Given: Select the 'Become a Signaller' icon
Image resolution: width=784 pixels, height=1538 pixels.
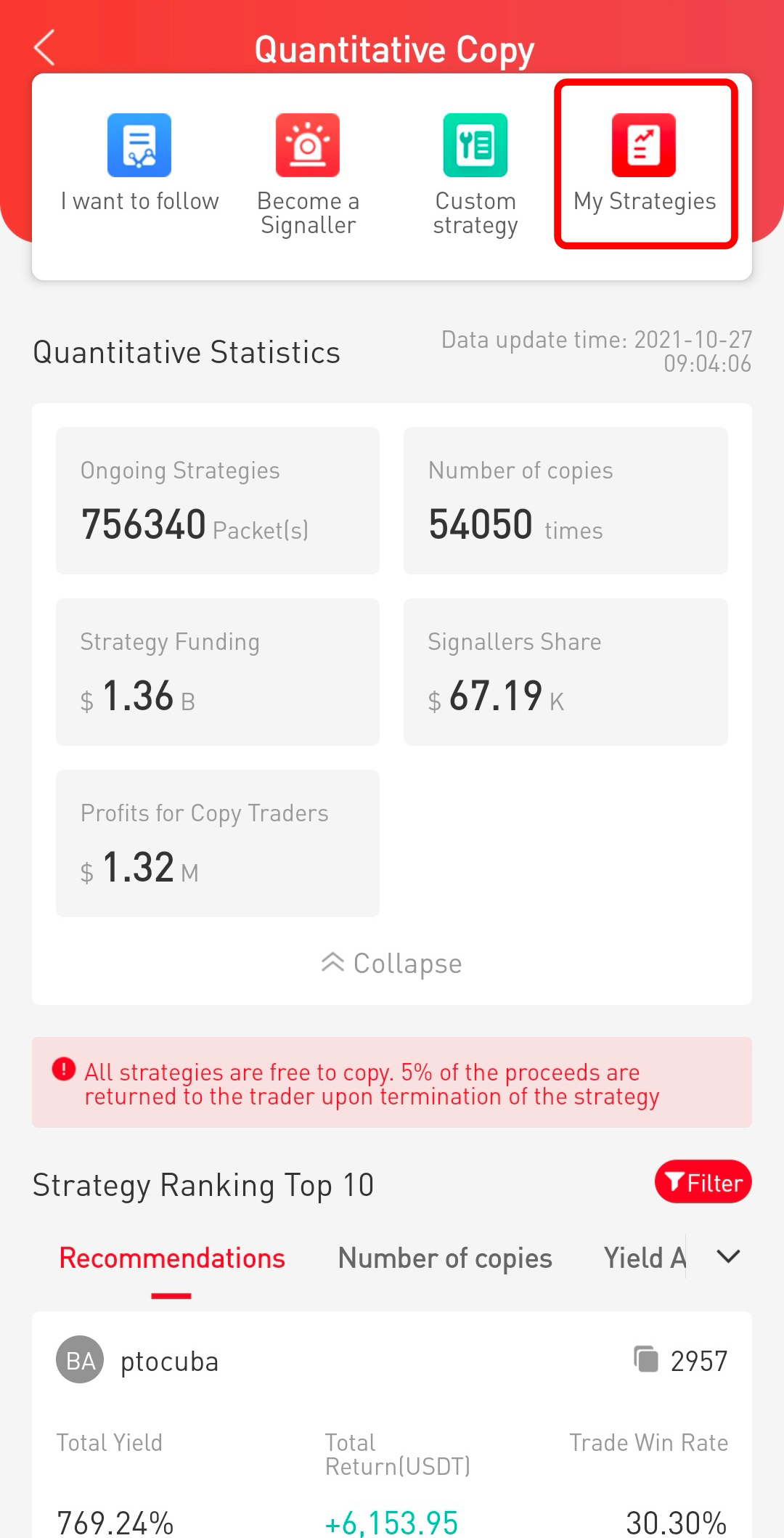Looking at the screenshot, I should coord(307,145).
